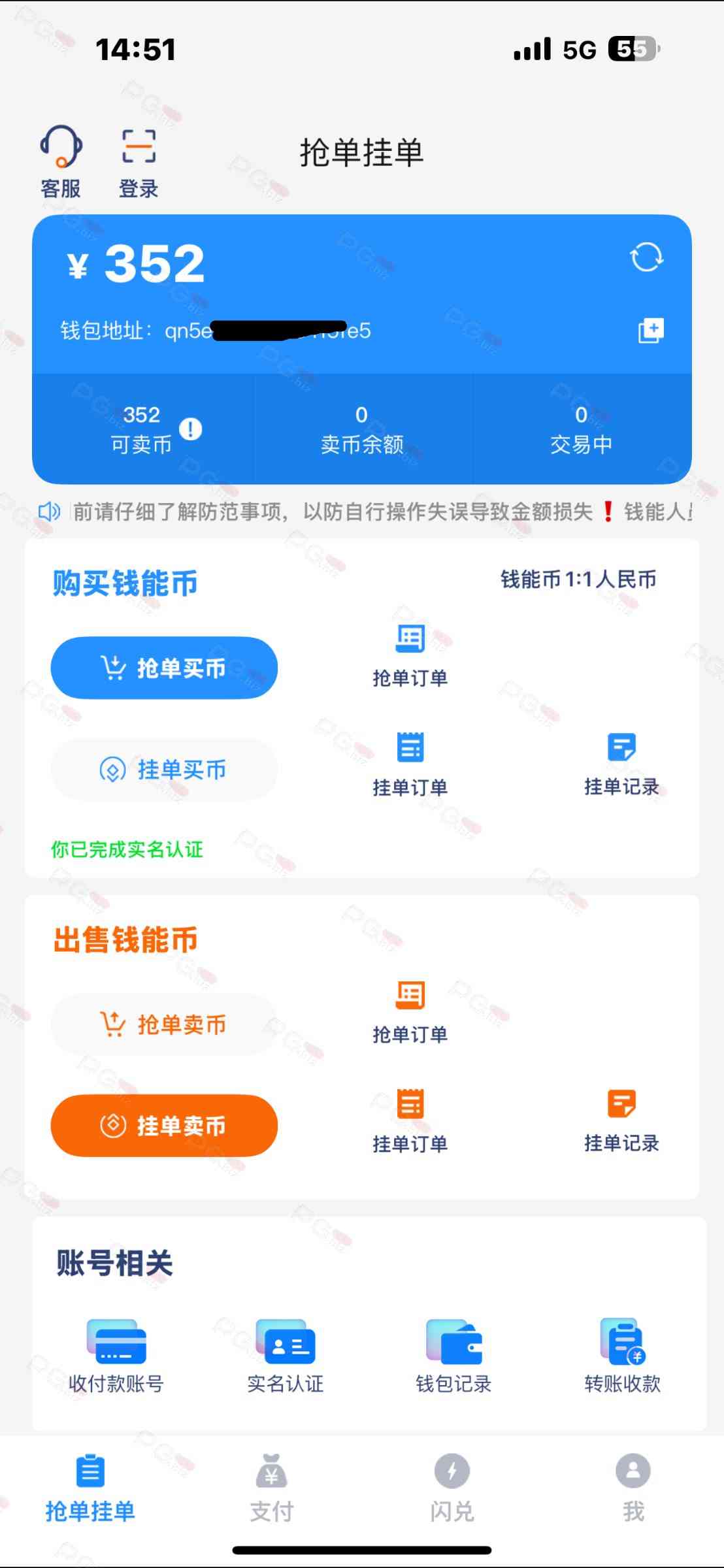Tap the scan login (登录) icon
Image resolution: width=724 pixels, height=1568 pixels.
pos(139,160)
